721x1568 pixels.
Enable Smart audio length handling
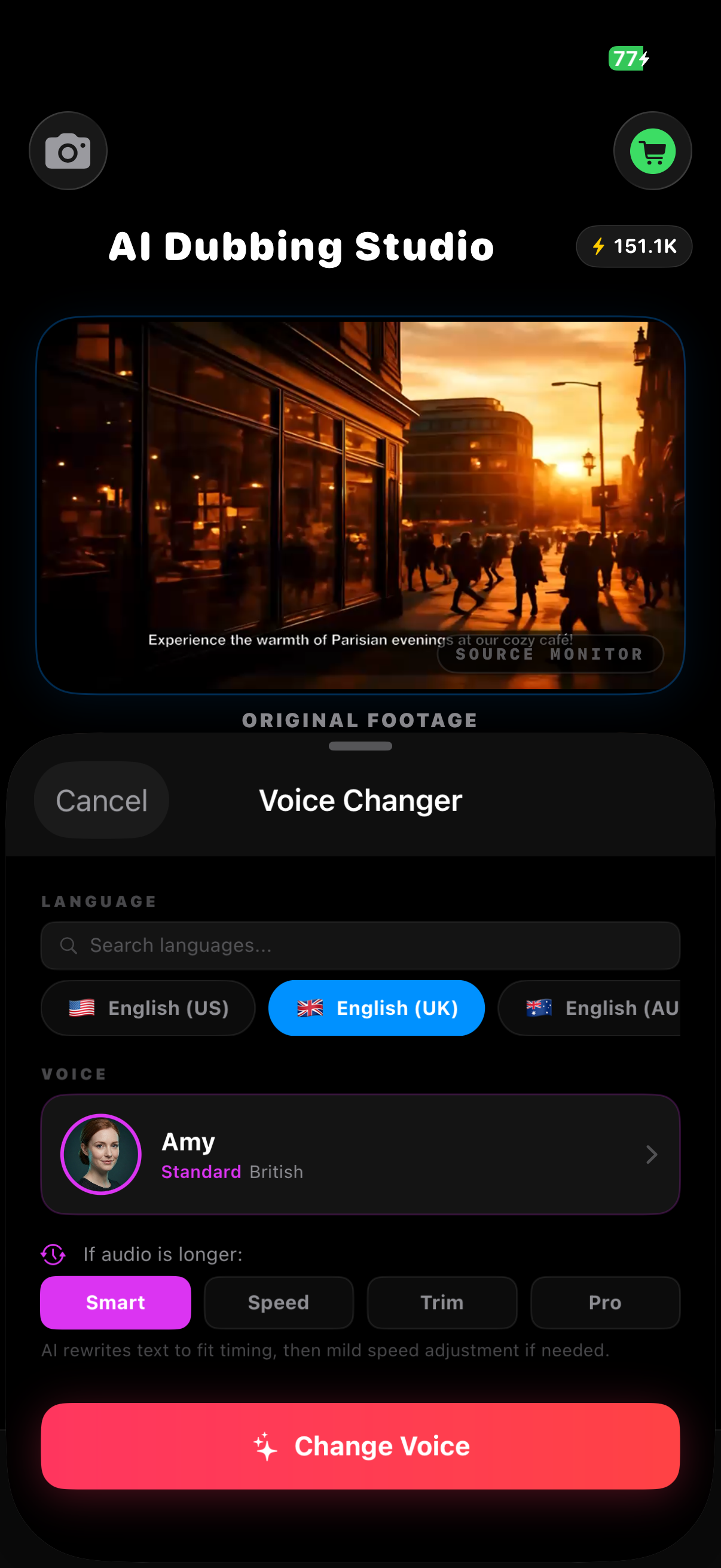[x=115, y=1302]
